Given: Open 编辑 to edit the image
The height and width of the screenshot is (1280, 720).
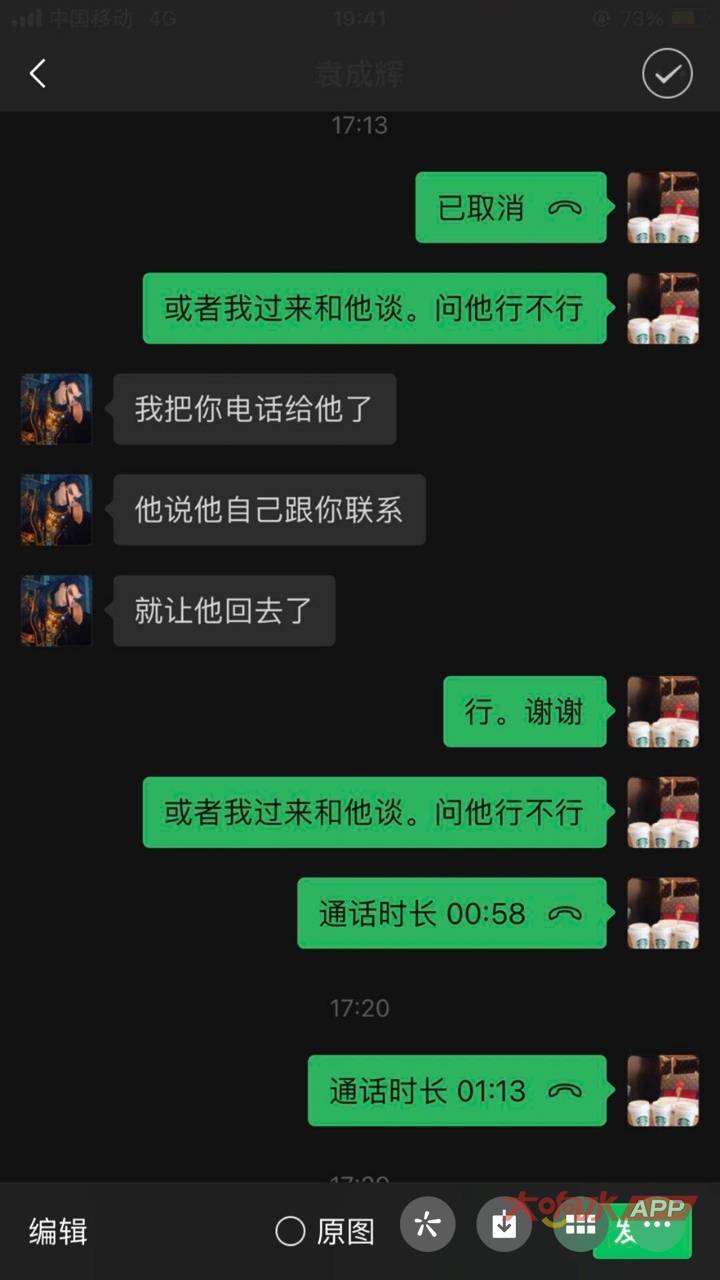Looking at the screenshot, I should (58, 1231).
